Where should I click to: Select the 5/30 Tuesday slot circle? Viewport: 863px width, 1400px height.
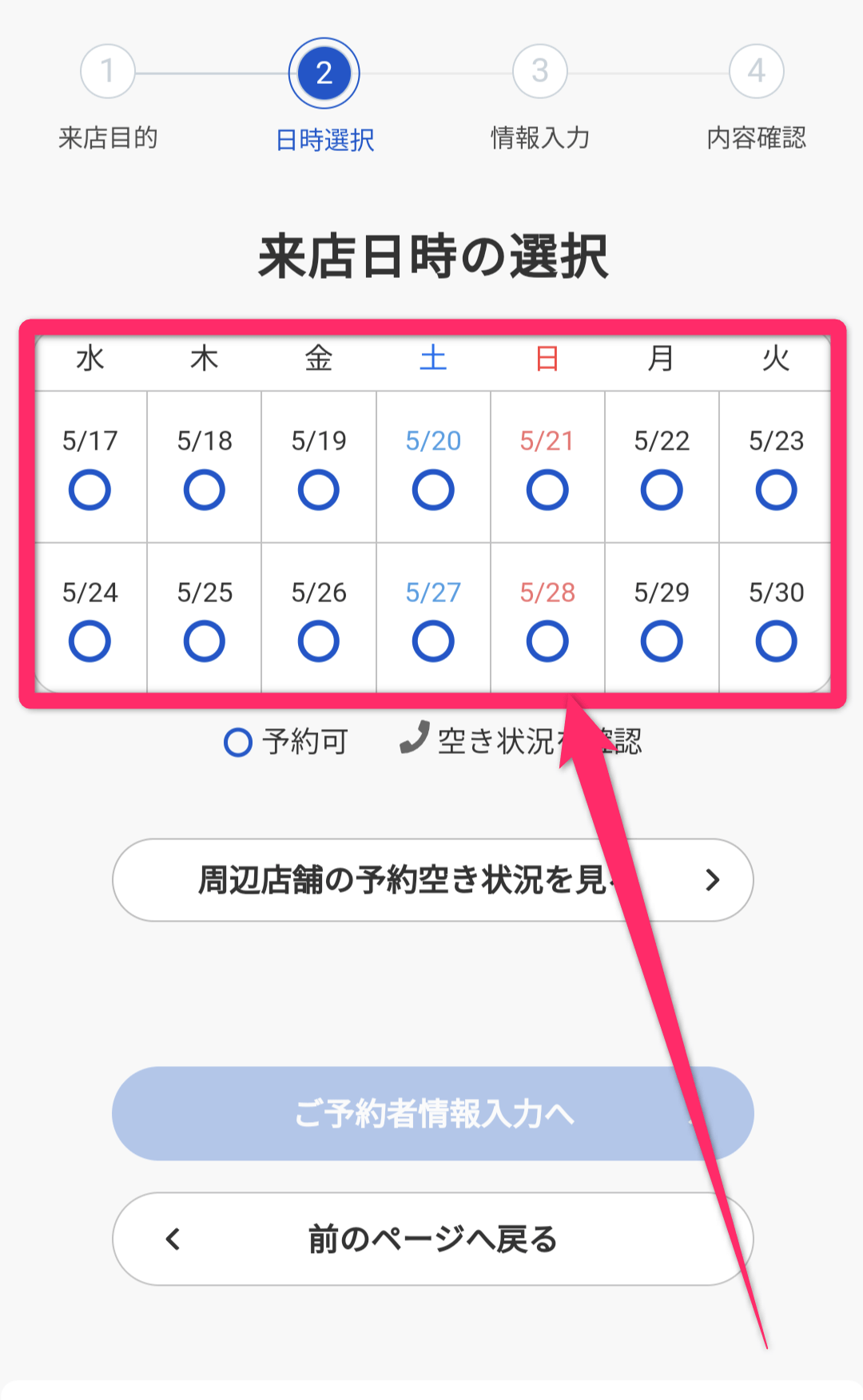(774, 640)
